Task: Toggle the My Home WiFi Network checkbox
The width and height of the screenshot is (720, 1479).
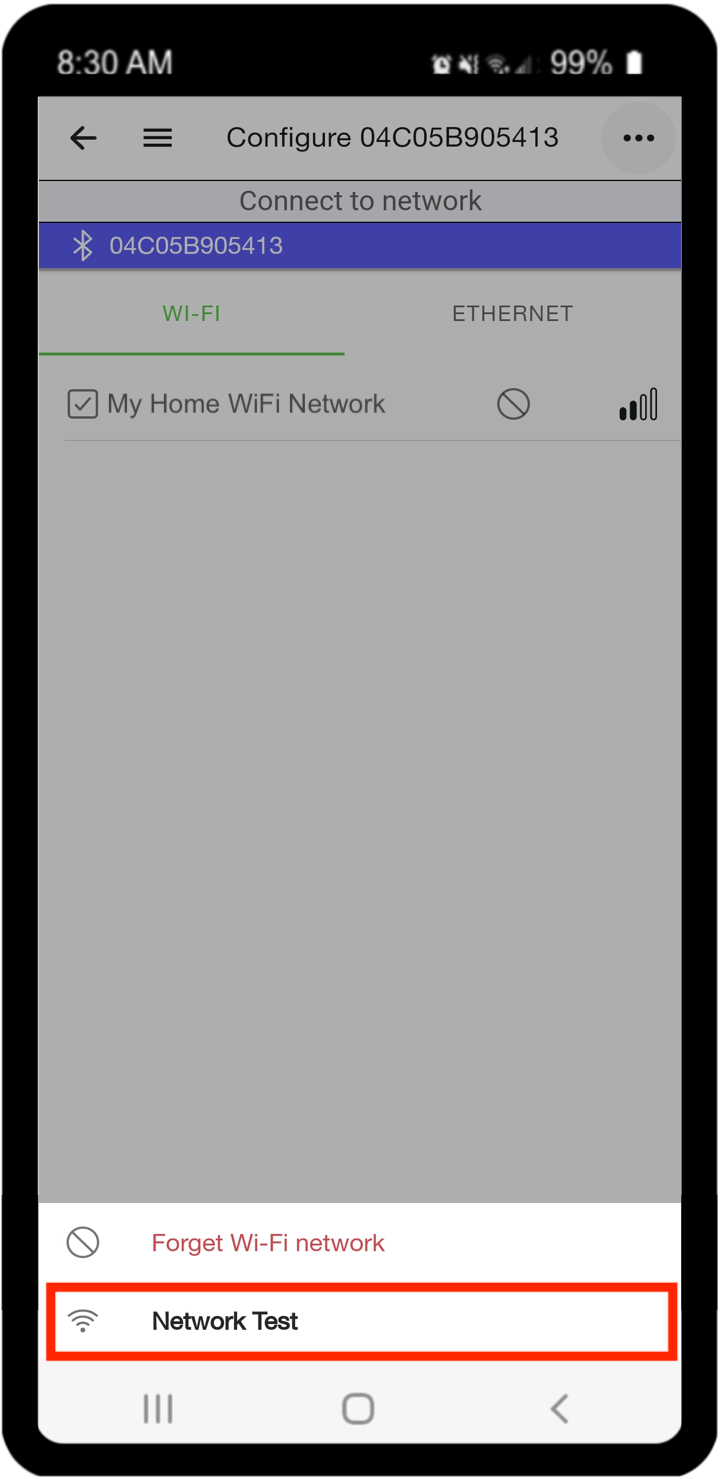Action: (x=82, y=404)
